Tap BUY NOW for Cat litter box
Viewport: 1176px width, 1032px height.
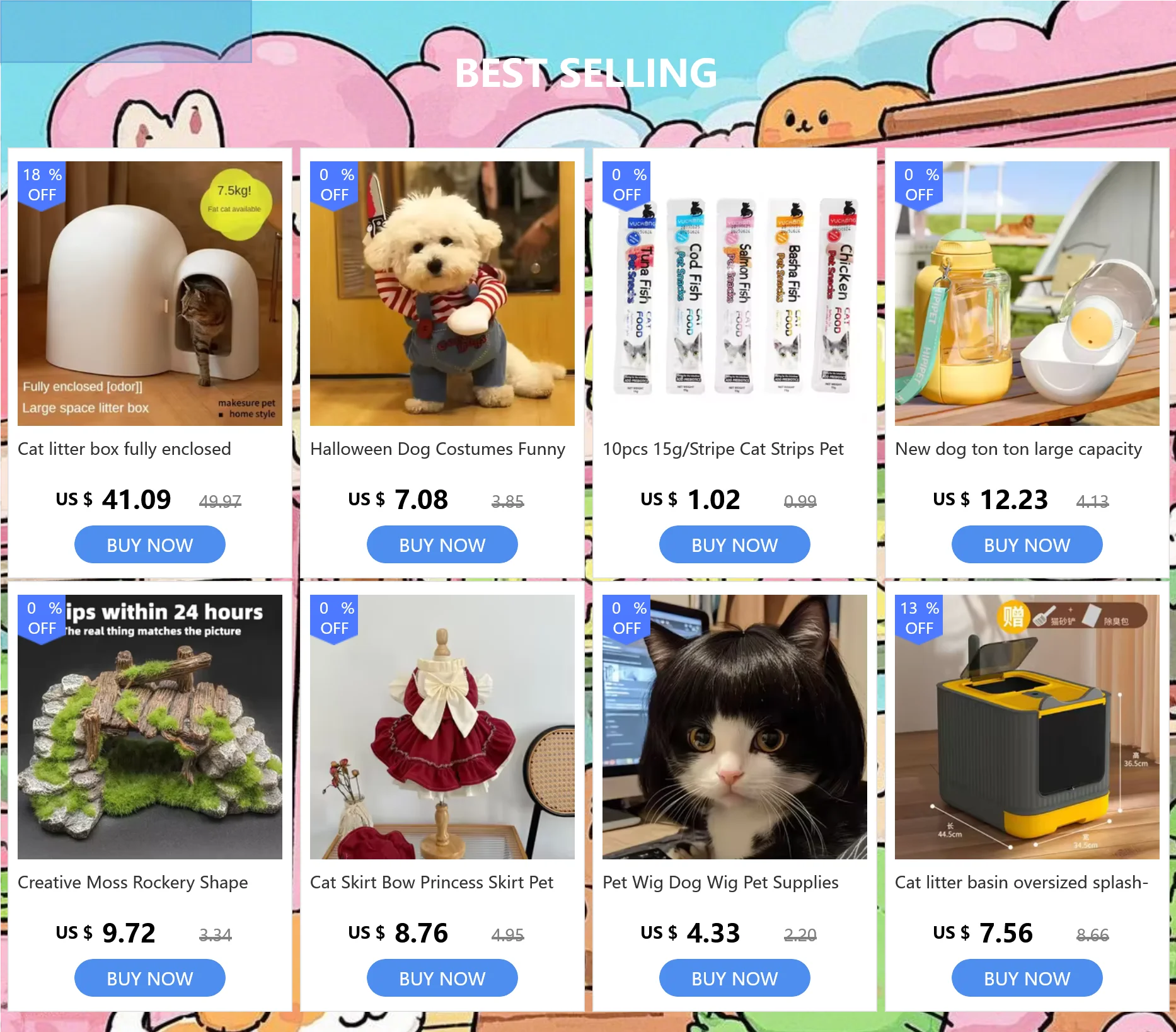(x=149, y=544)
